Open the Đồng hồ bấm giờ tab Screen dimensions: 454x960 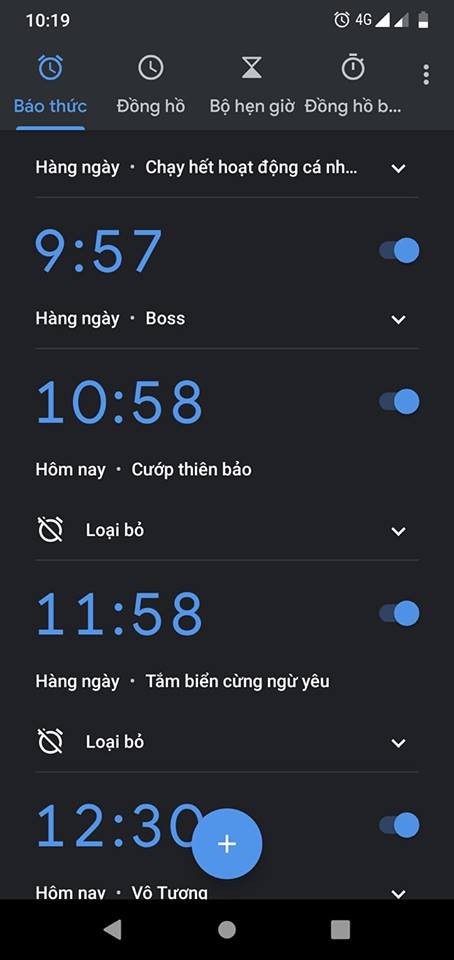353,85
